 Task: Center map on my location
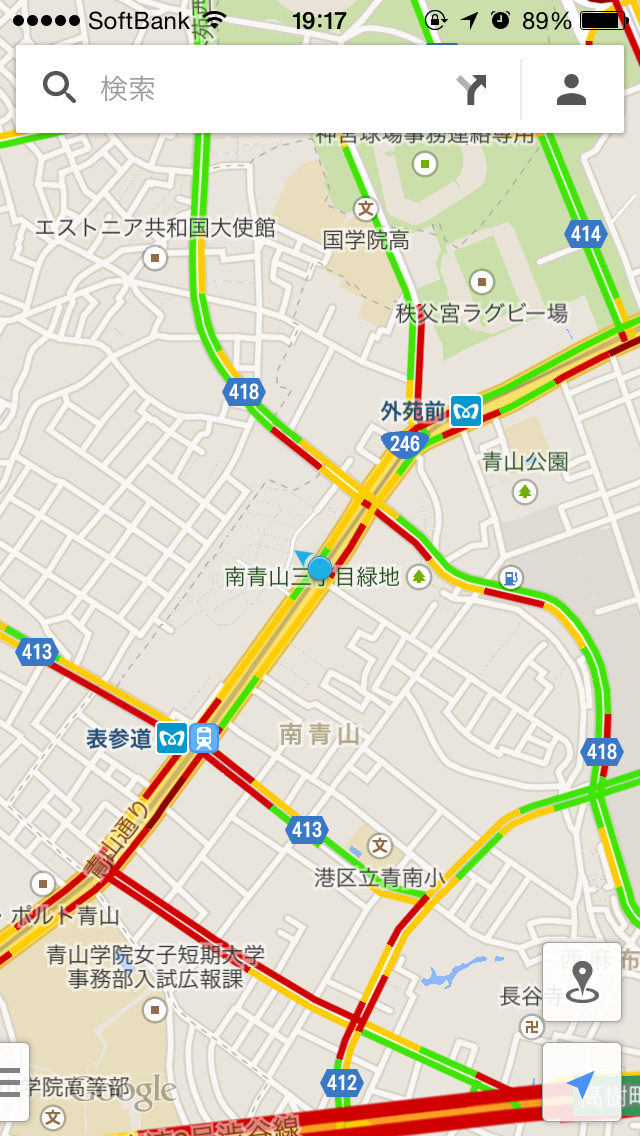pyautogui.click(x=582, y=1082)
